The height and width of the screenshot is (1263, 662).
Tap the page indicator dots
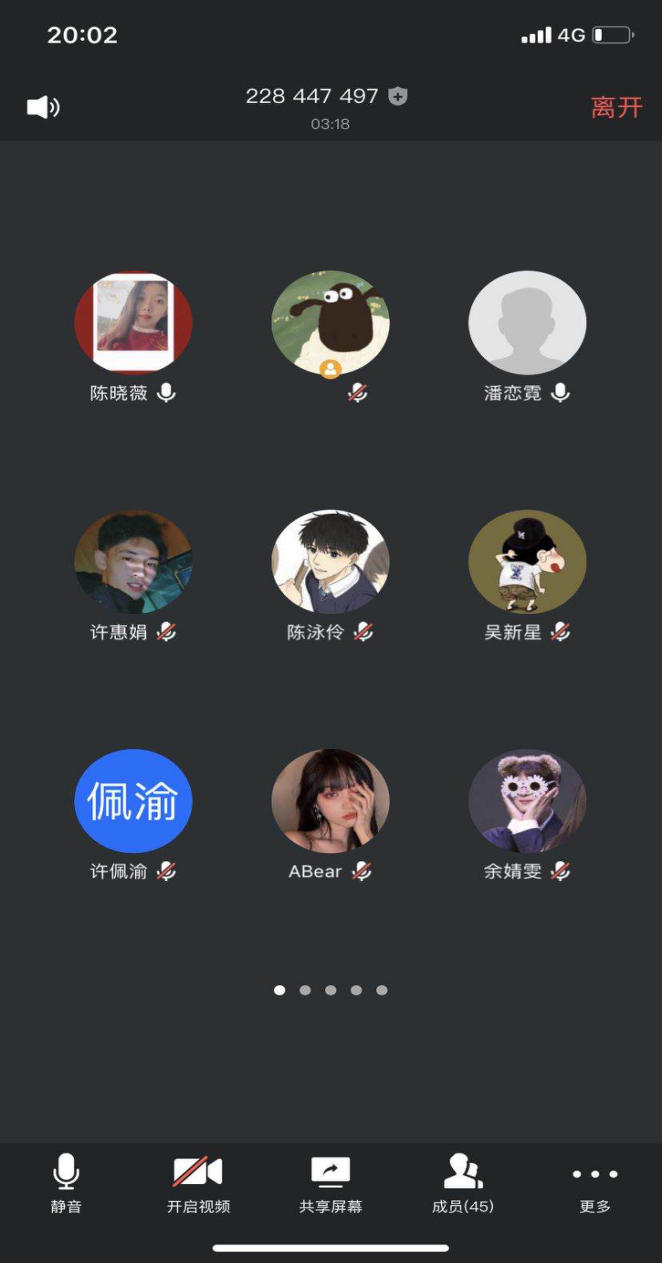coord(330,990)
